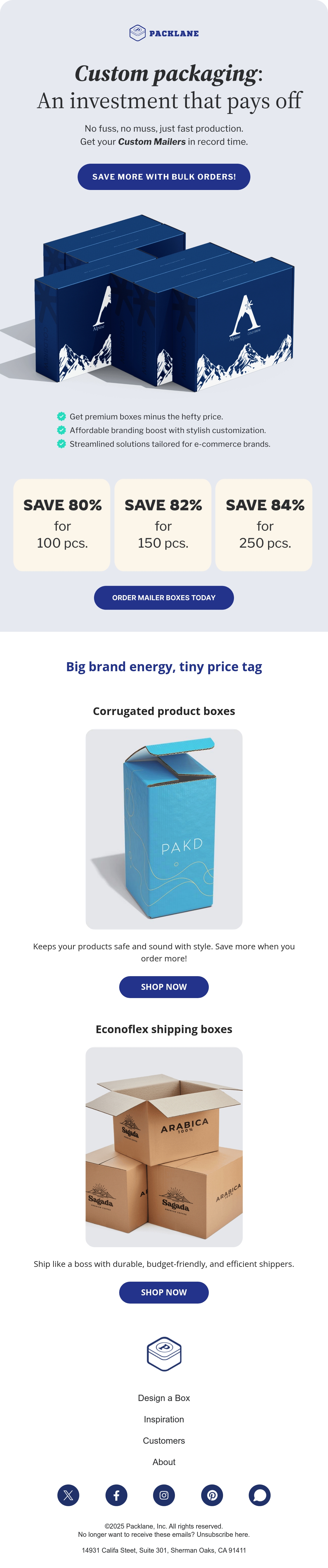Shop now for Econoflex shipping boxes
The image size is (328, 1568).
pyautogui.click(x=164, y=1292)
